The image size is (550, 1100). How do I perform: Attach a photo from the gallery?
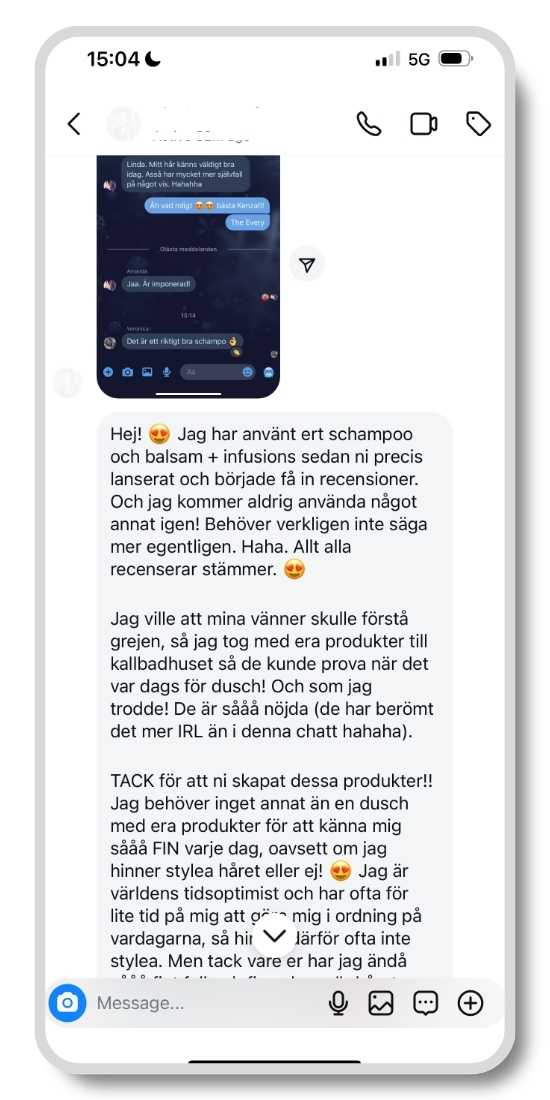pos(381,1003)
